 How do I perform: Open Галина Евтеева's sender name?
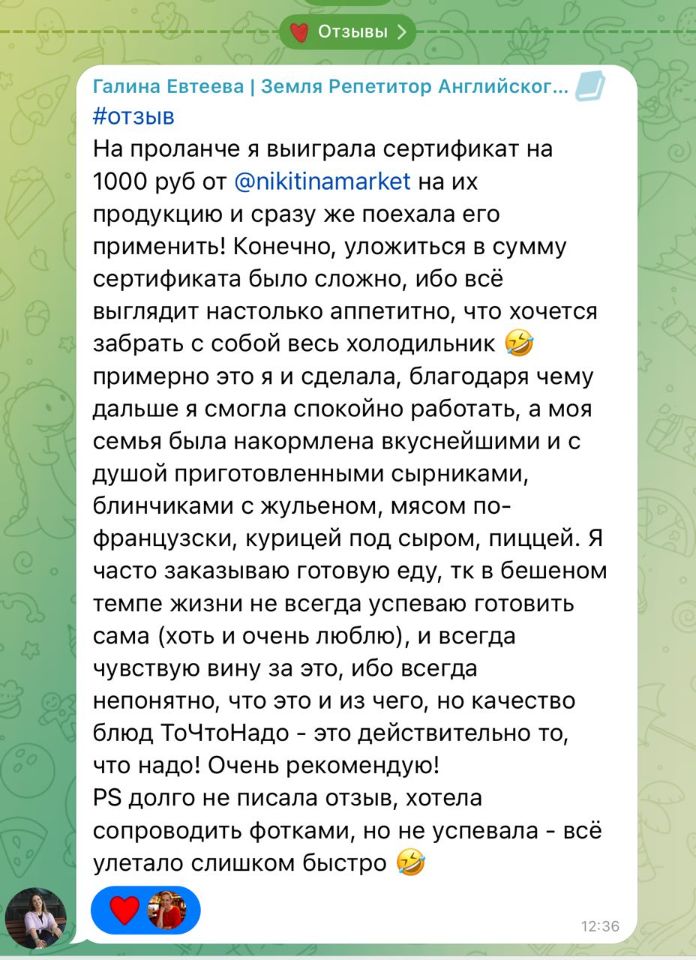point(331,87)
